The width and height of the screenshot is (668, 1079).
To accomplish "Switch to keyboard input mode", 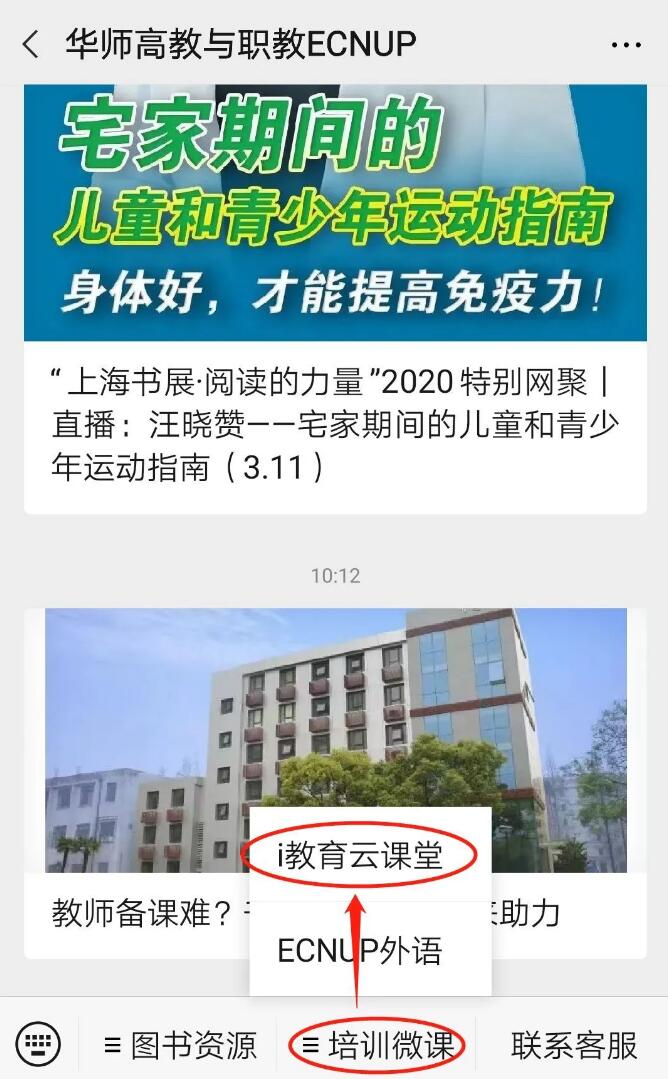I will [x=38, y=1045].
